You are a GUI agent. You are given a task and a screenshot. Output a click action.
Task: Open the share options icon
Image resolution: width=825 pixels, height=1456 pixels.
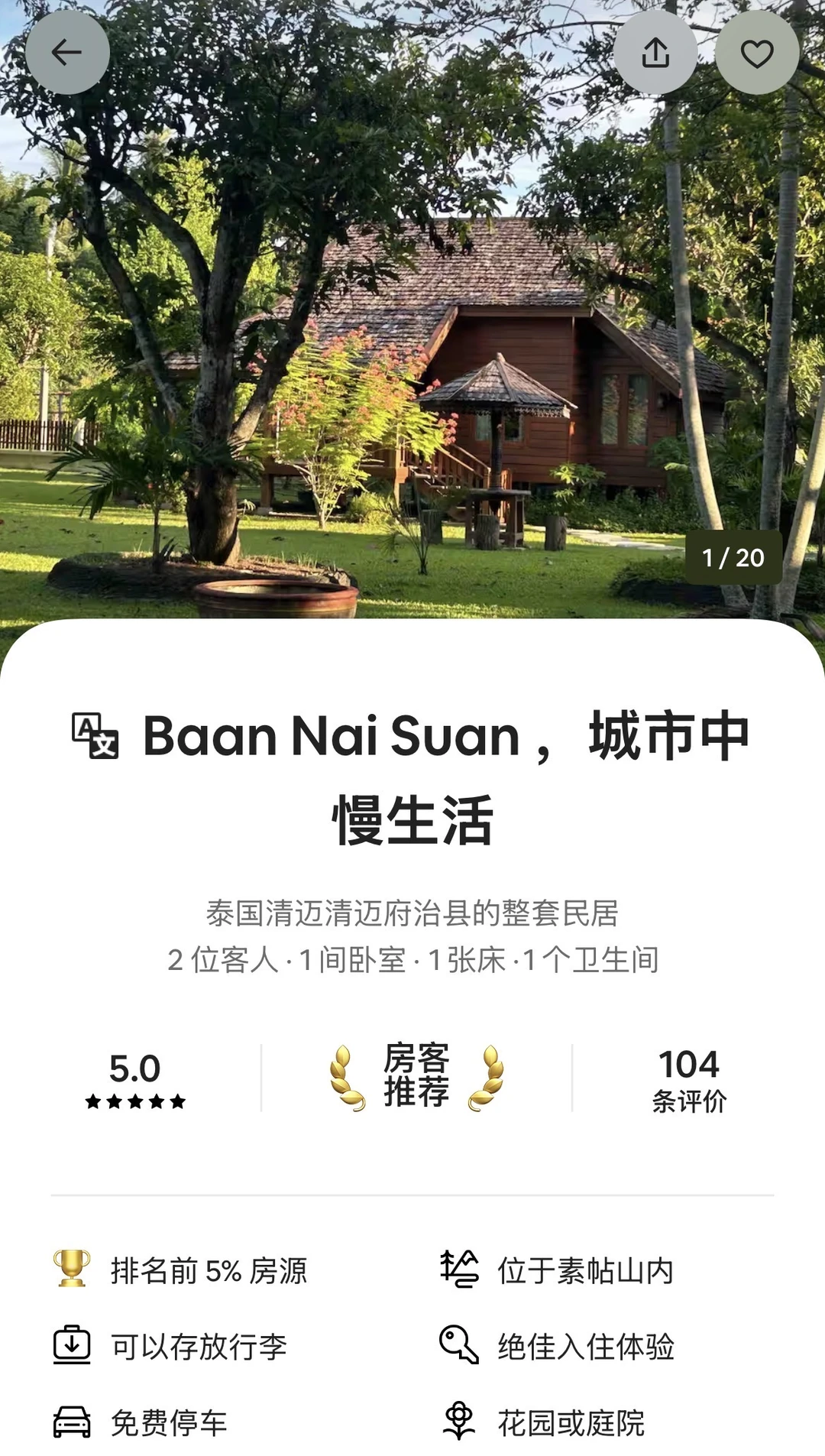click(656, 54)
